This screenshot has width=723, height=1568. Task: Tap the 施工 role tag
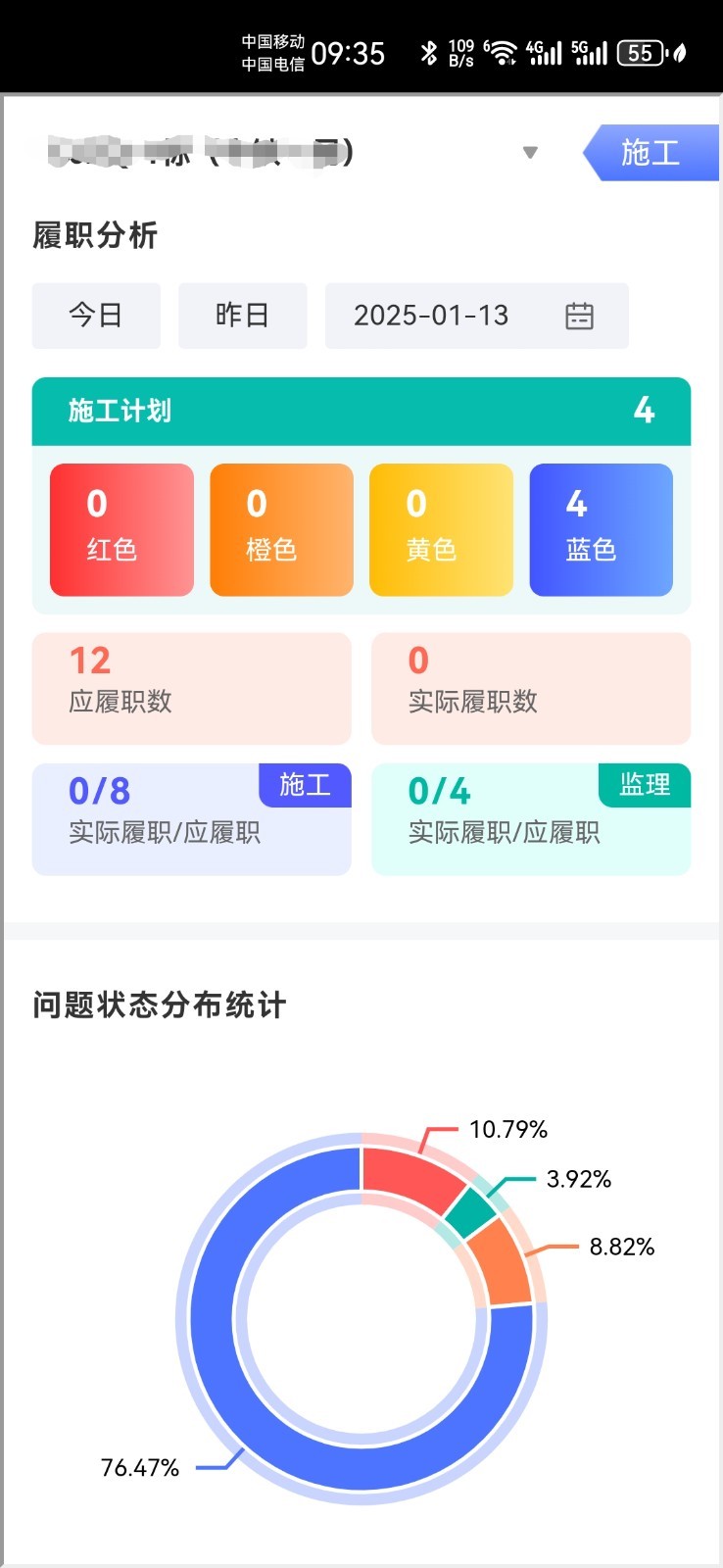[x=651, y=153]
